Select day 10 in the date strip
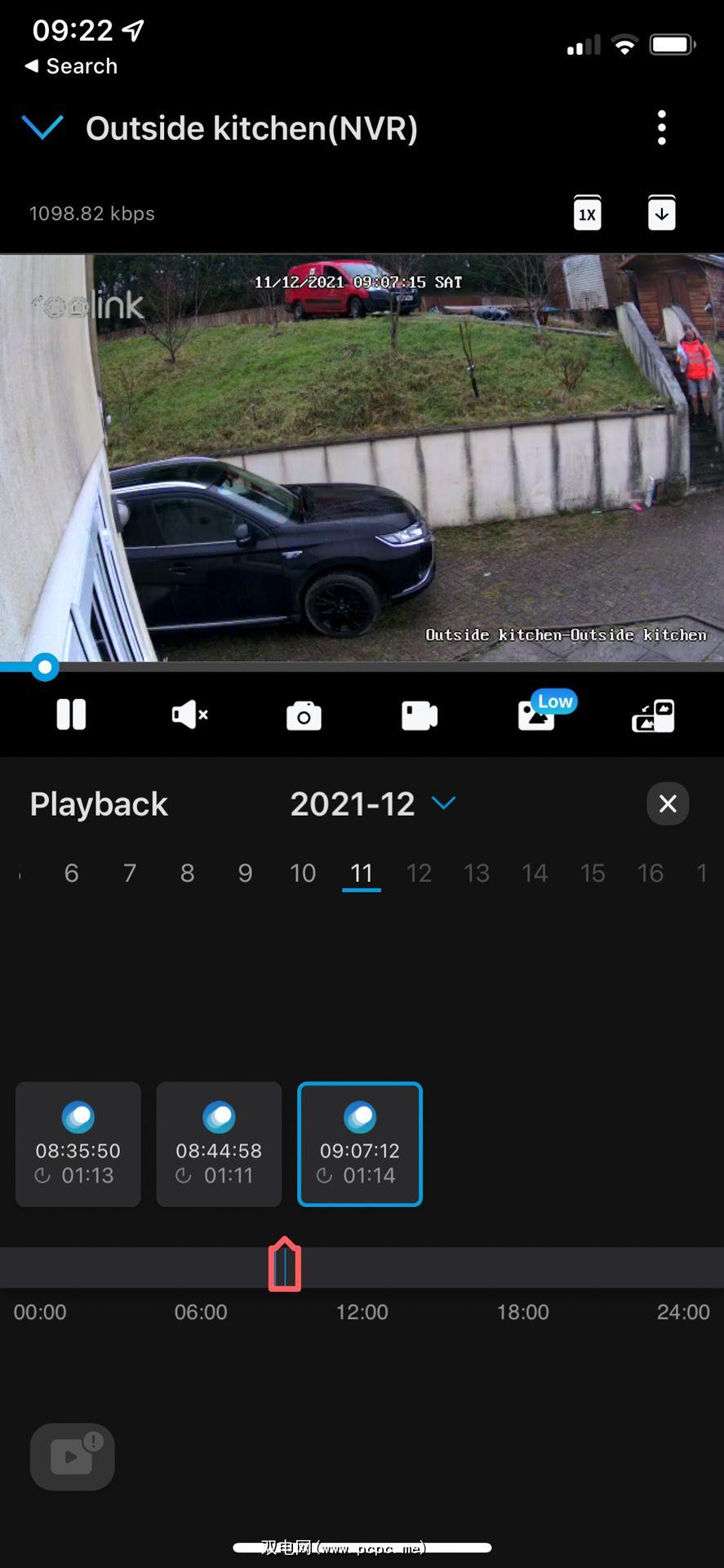The width and height of the screenshot is (724, 1568). (x=303, y=873)
